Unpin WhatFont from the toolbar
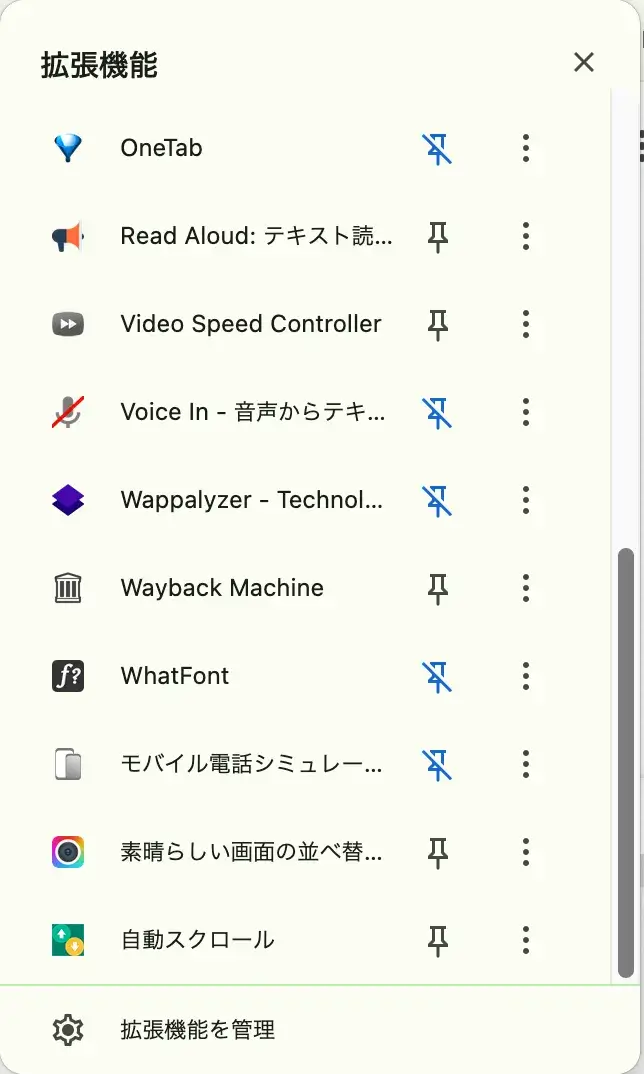This screenshot has width=644, height=1074. click(x=437, y=677)
